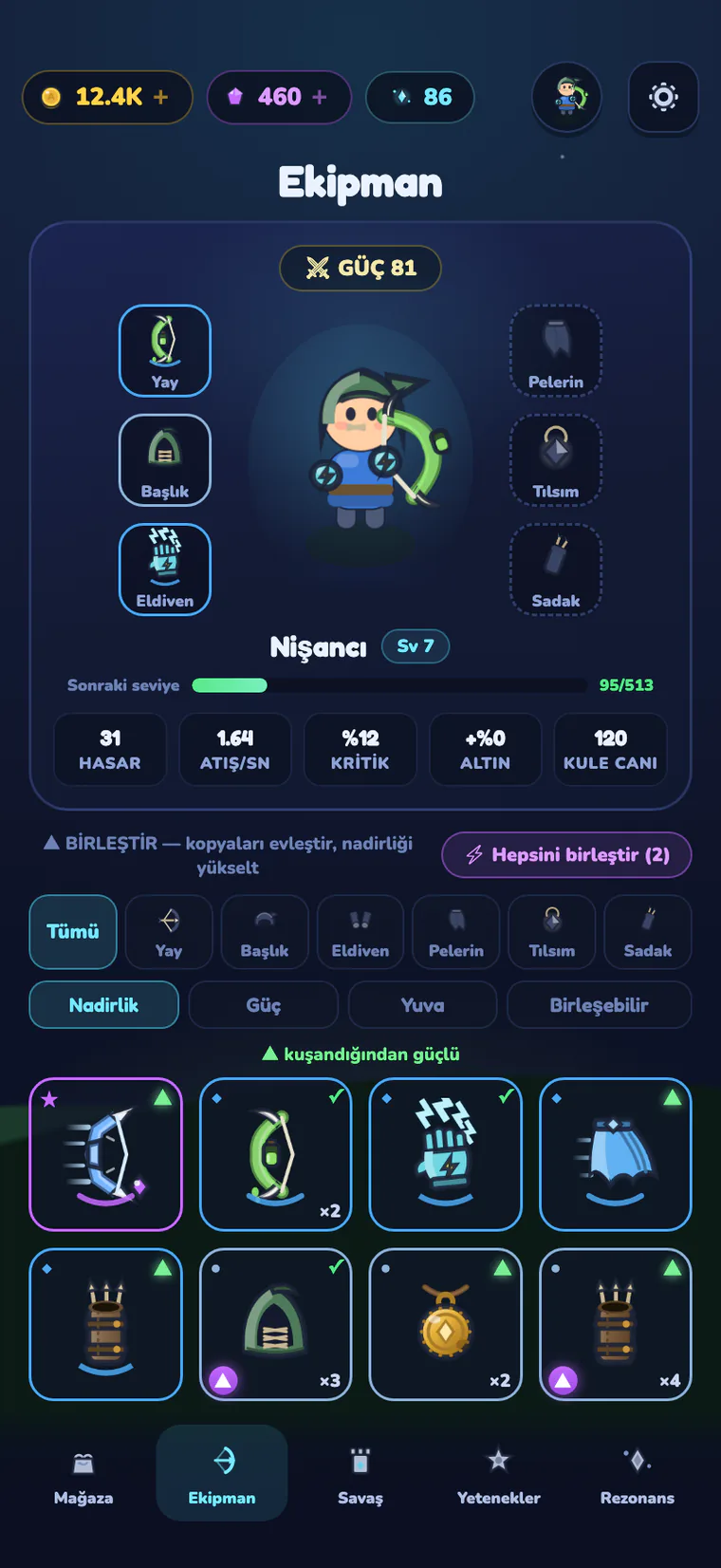The width and height of the screenshot is (721, 1568).
Task: Select the equipped Yay slot
Action: [165, 350]
